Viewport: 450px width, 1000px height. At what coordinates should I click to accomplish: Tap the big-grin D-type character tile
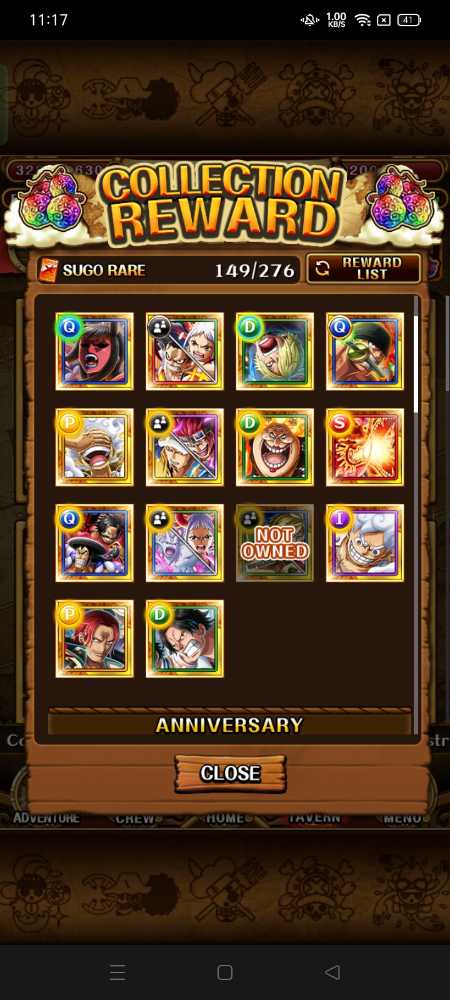point(275,447)
